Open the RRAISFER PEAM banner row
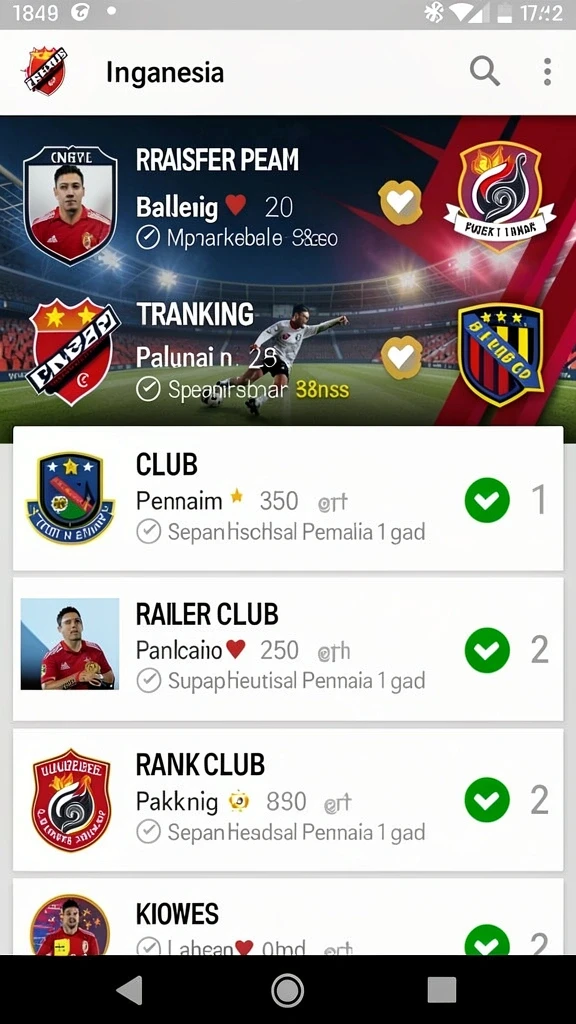576x1024 pixels. [288, 204]
